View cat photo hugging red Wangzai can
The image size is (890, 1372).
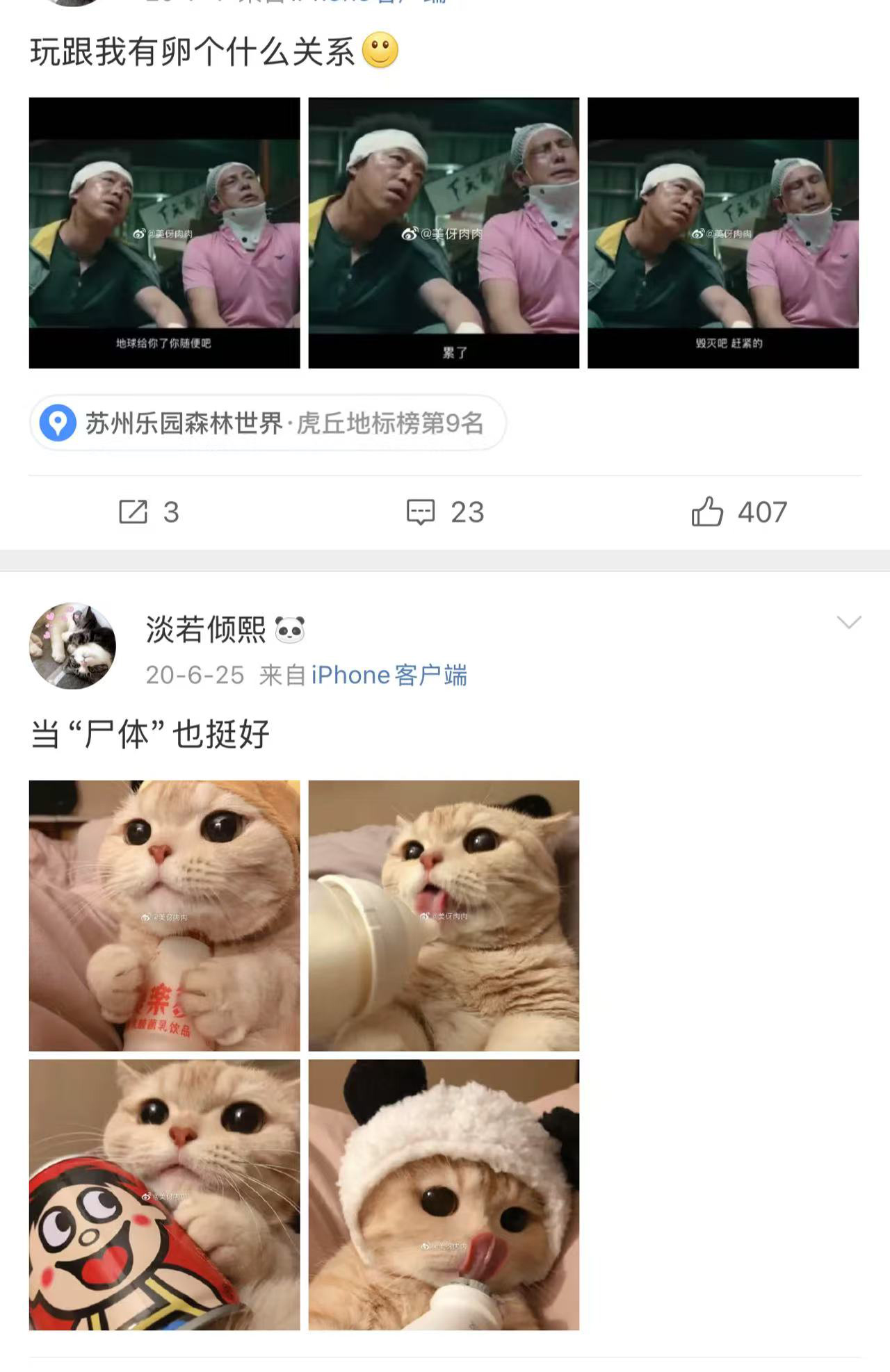point(164,1195)
